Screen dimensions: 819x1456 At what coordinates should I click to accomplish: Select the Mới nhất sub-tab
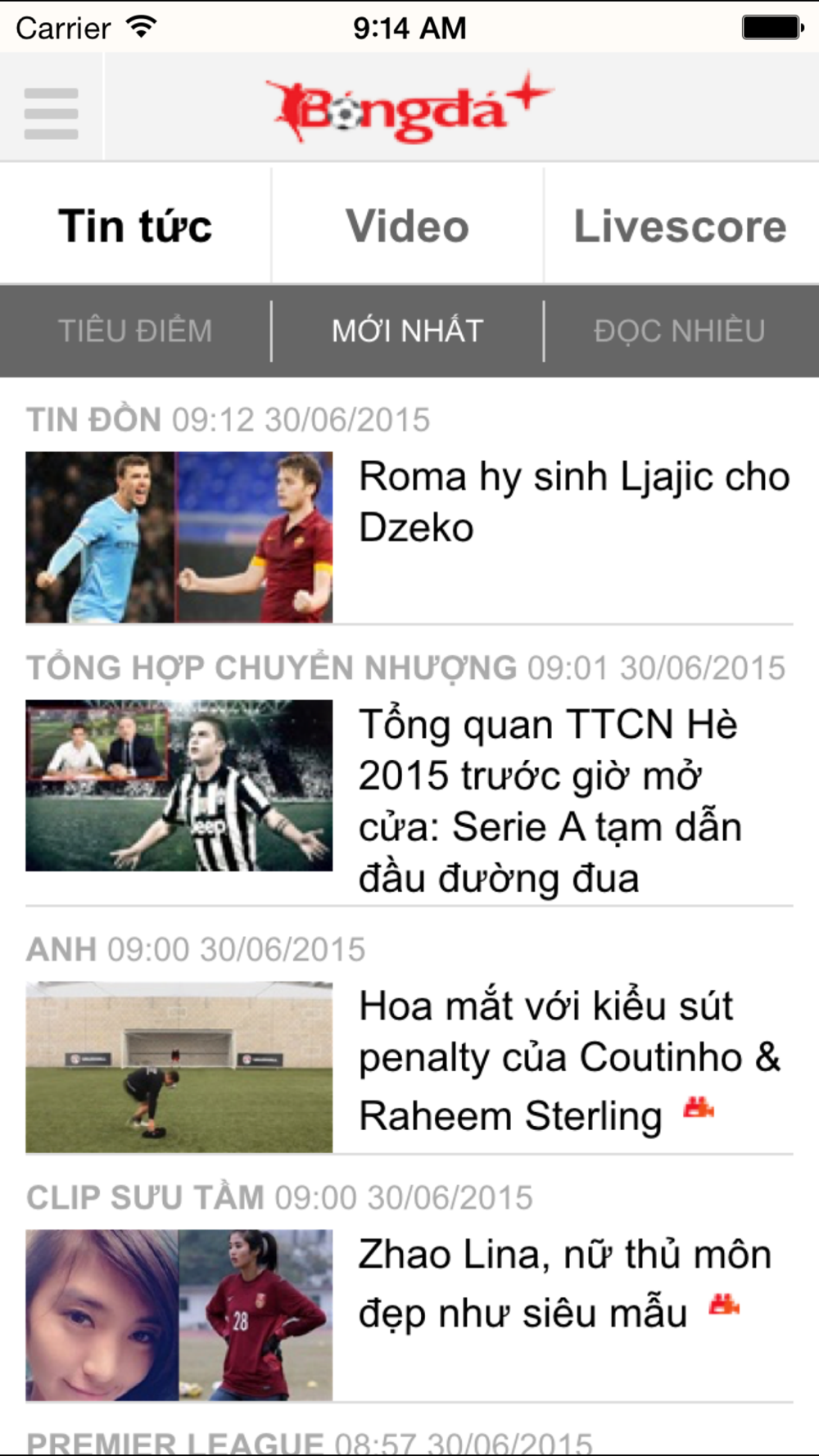pyautogui.click(x=407, y=331)
